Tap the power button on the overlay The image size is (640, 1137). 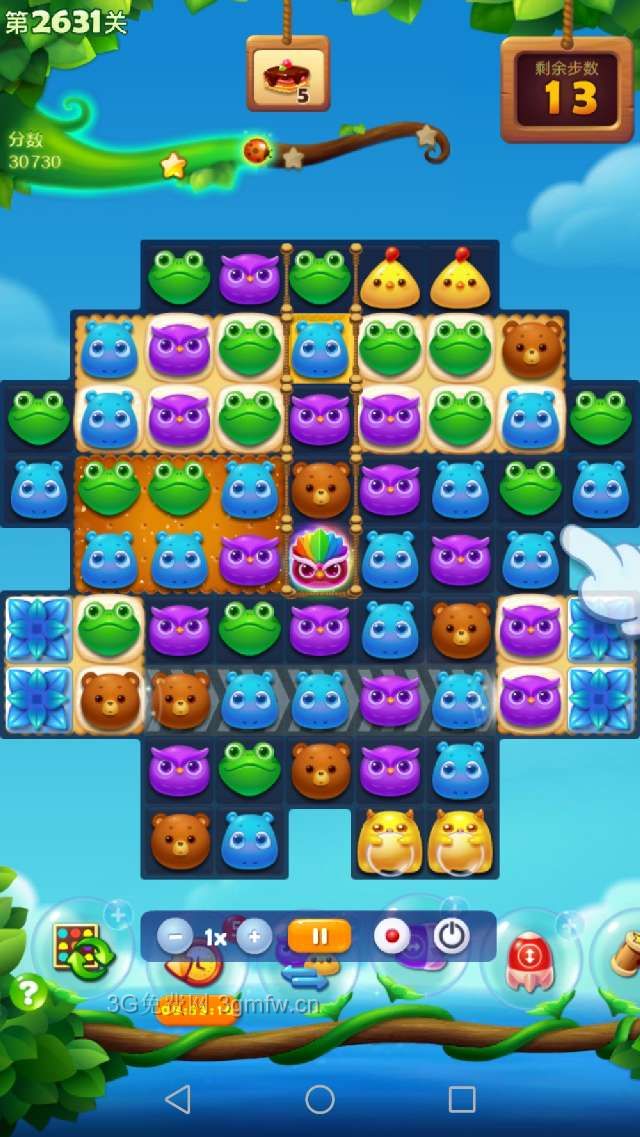[x=452, y=937]
